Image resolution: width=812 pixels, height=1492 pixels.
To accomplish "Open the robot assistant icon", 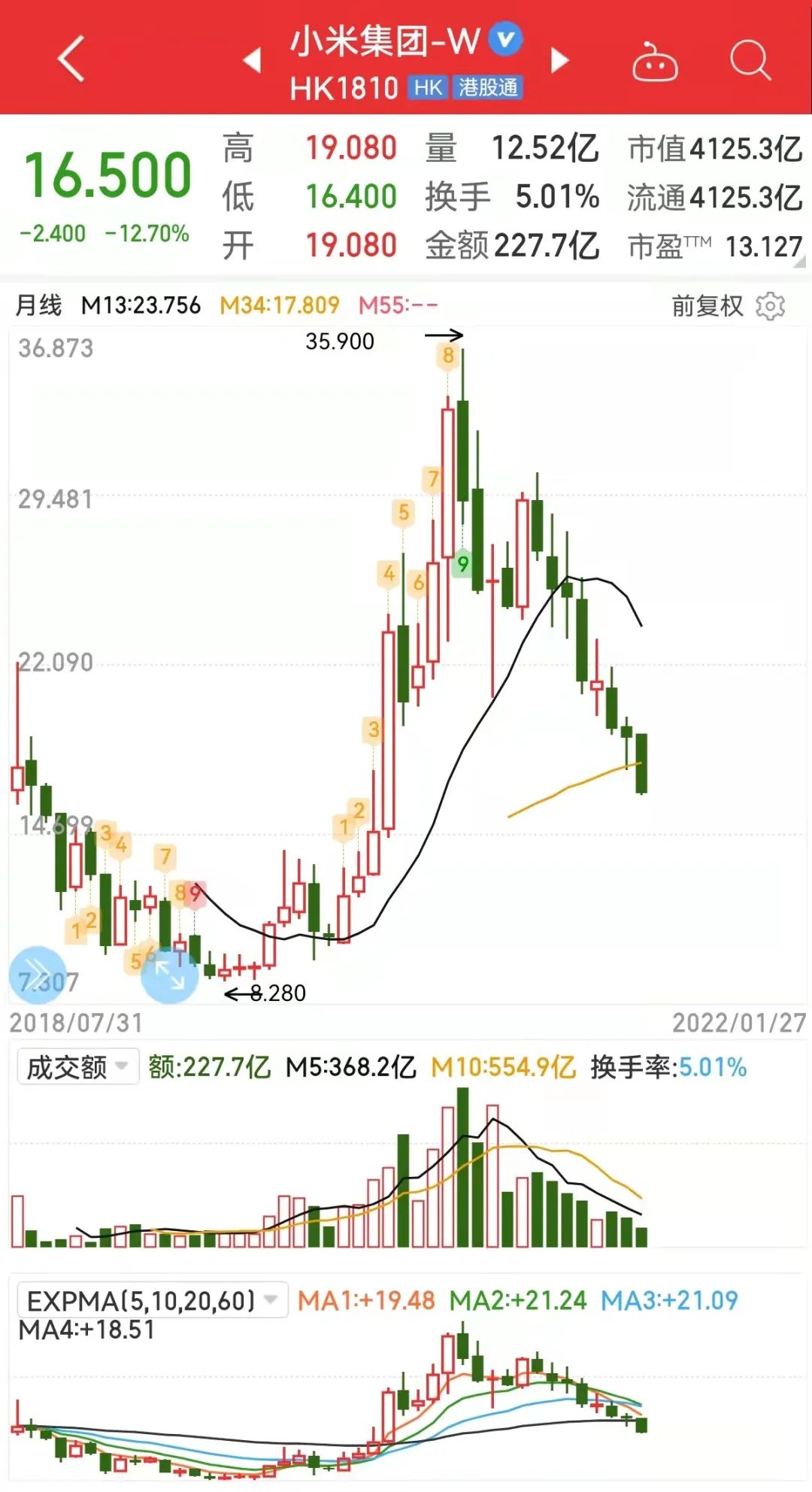I will click(654, 62).
